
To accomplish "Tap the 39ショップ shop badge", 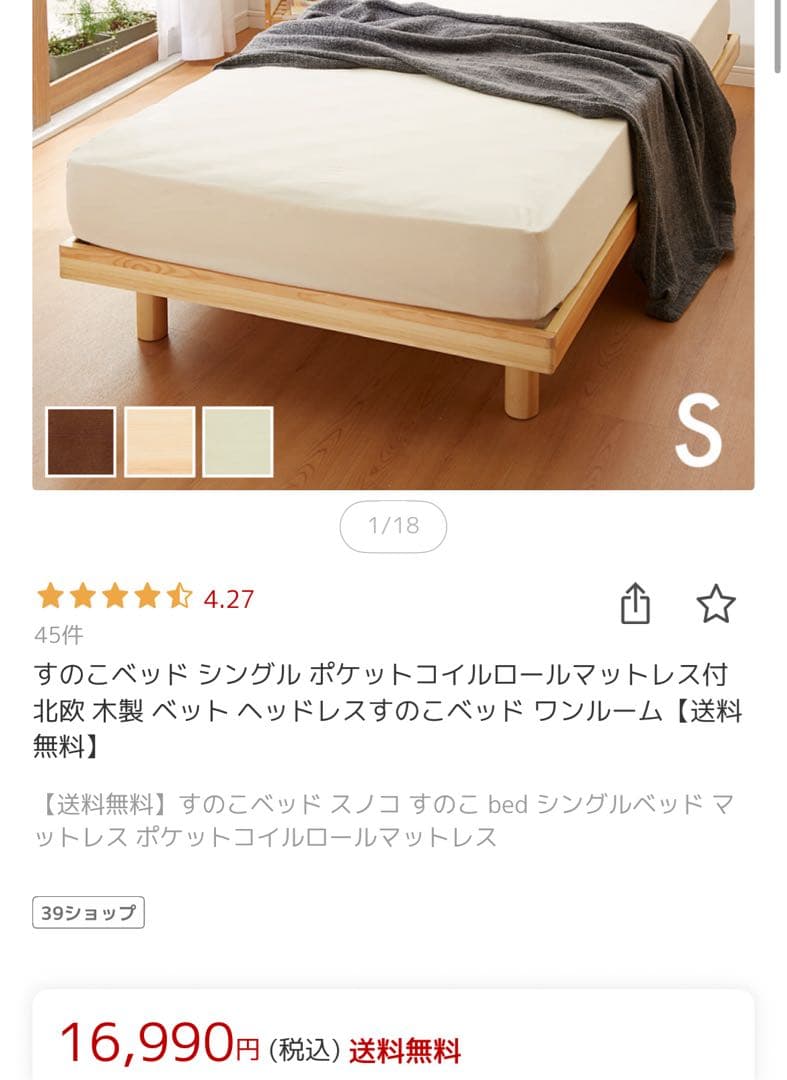I will (x=88, y=911).
